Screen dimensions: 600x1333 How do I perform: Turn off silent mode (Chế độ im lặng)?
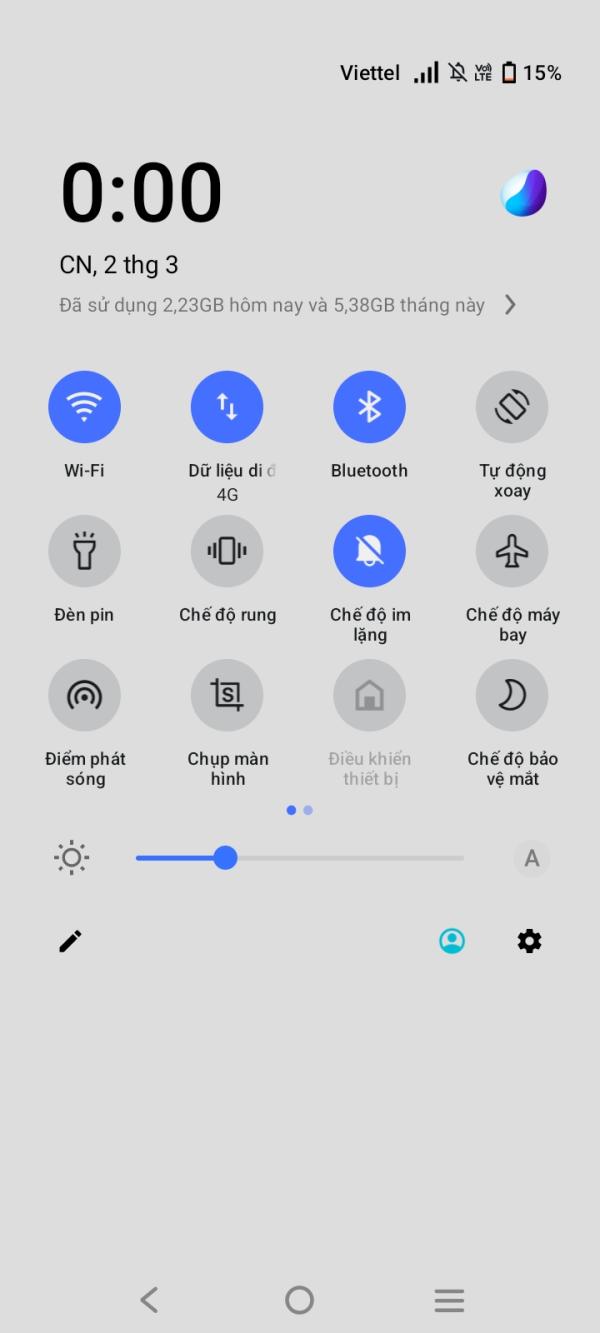[x=369, y=551]
